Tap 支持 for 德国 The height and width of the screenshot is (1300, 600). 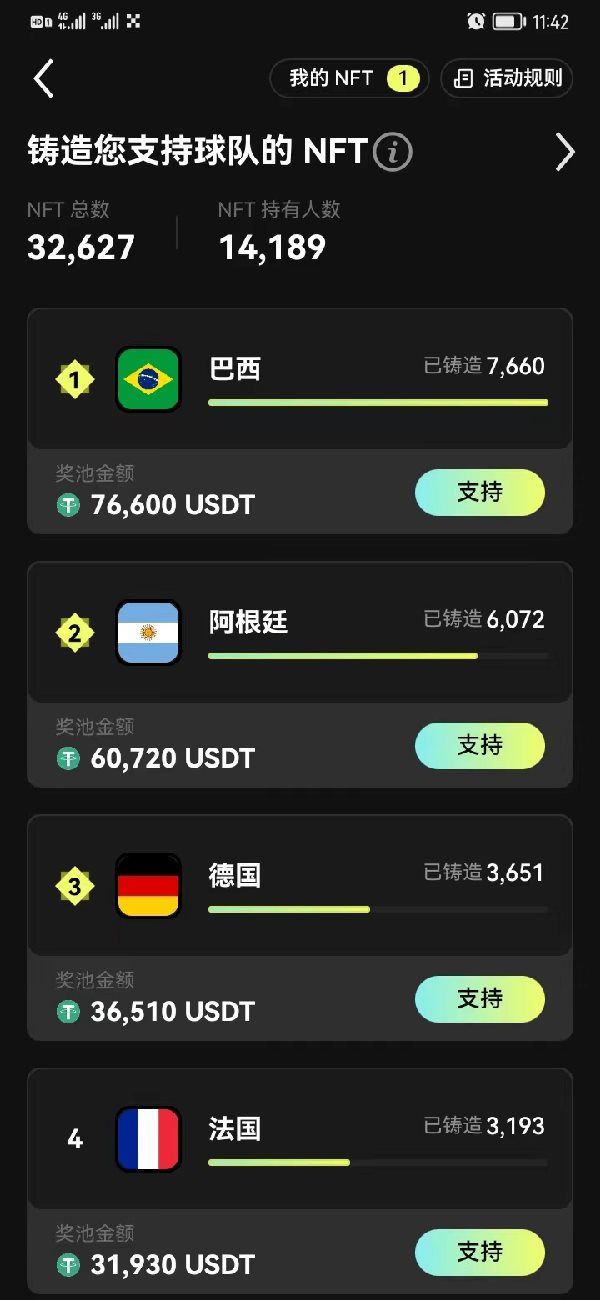coord(480,998)
